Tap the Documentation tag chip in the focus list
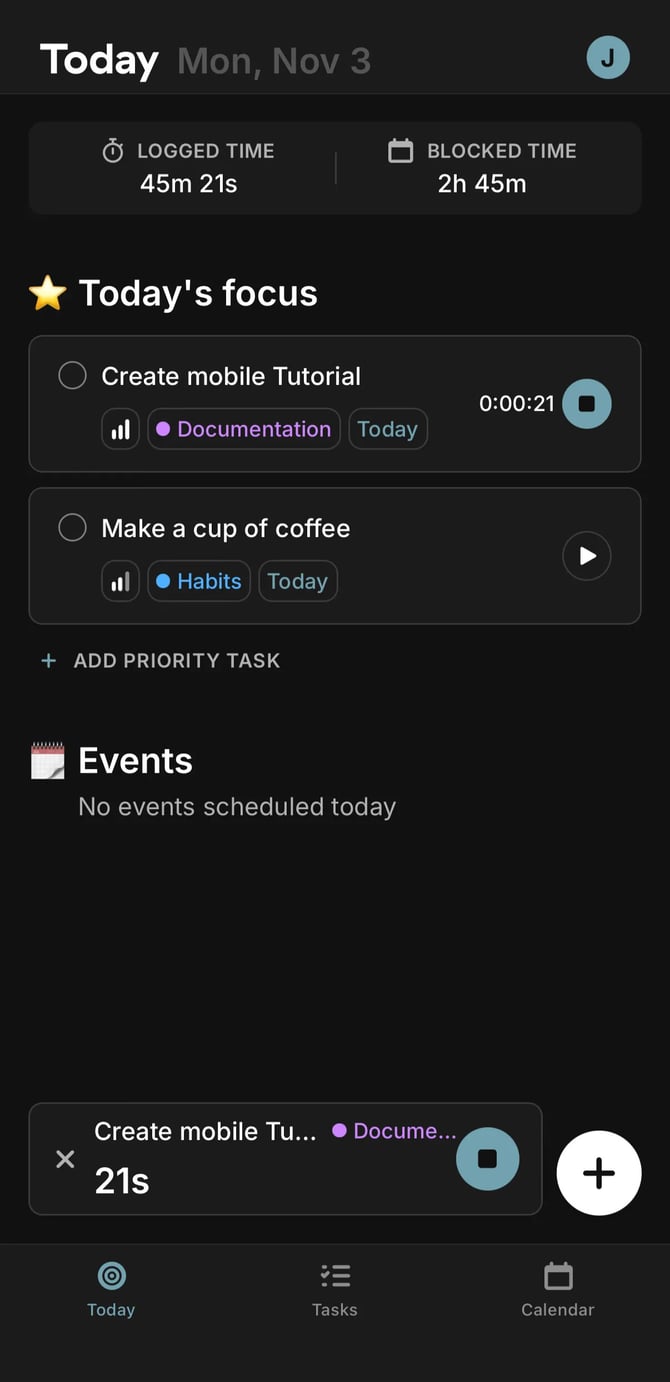The image size is (670, 1382). click(244, 429)
